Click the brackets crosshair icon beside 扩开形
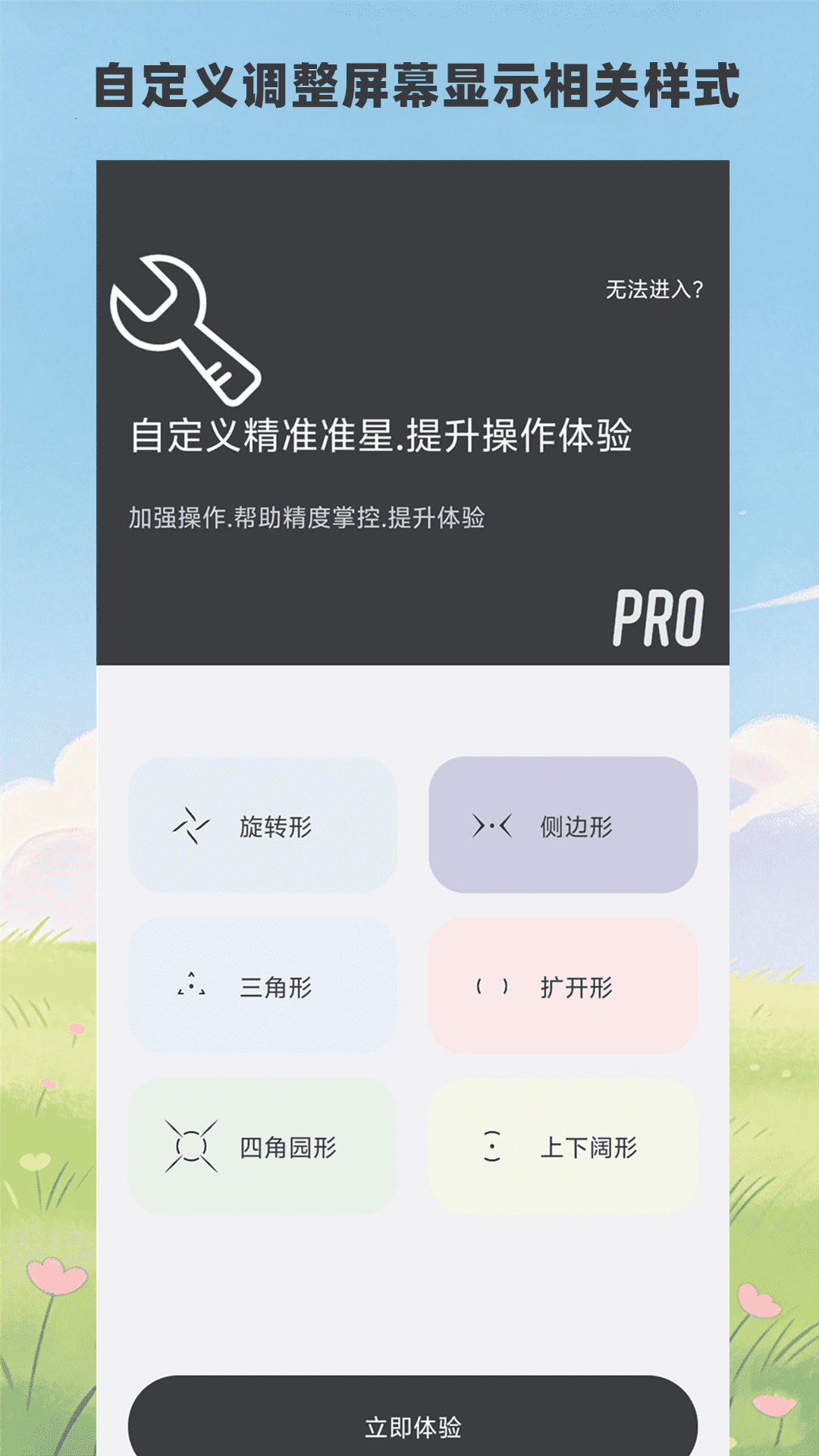819x1456 pixels. coord(493,986)
